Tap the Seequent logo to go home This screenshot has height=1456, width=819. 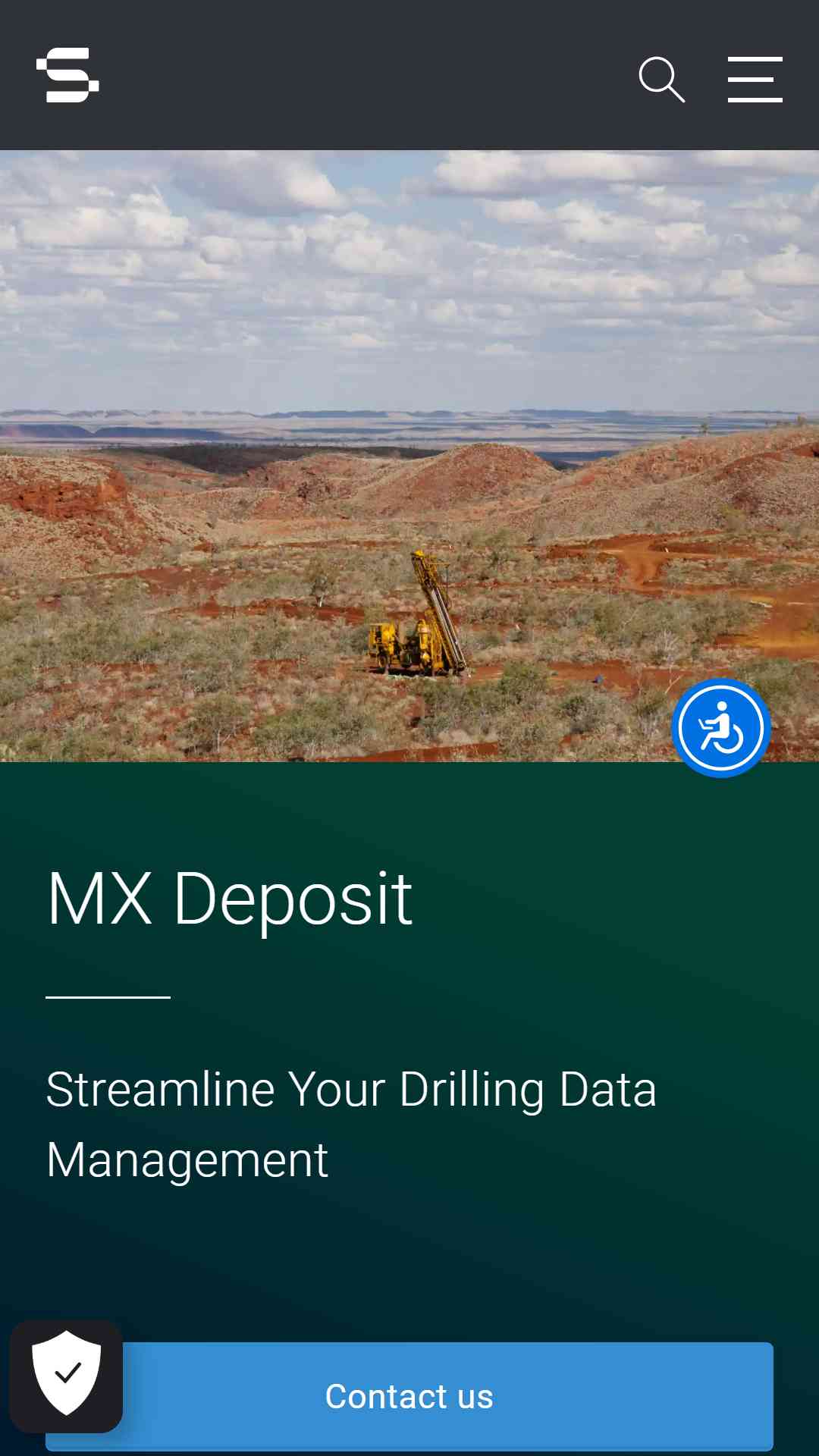click(x=67, y=75)
